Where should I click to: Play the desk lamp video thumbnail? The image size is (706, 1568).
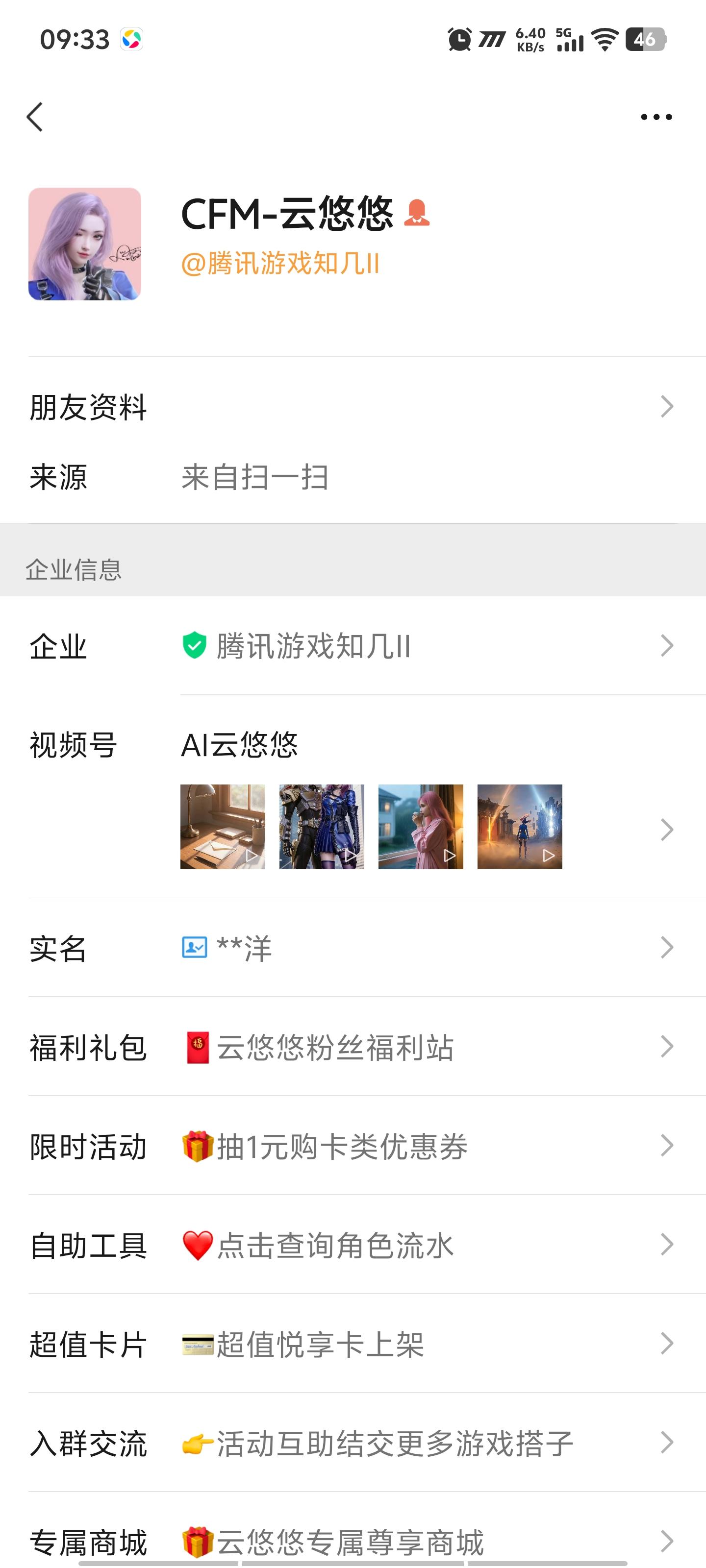[x=223, y=826]
